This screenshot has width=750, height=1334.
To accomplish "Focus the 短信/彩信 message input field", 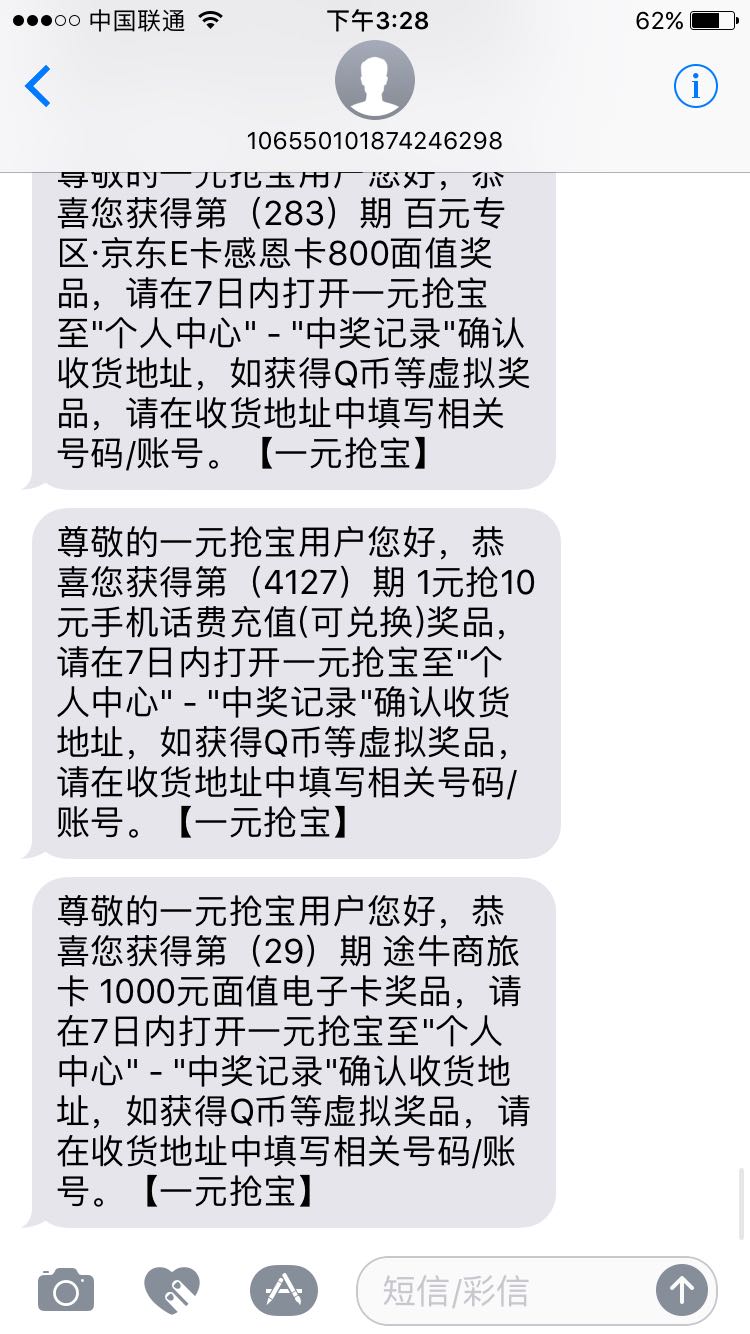I will (x=505, y=1290).
